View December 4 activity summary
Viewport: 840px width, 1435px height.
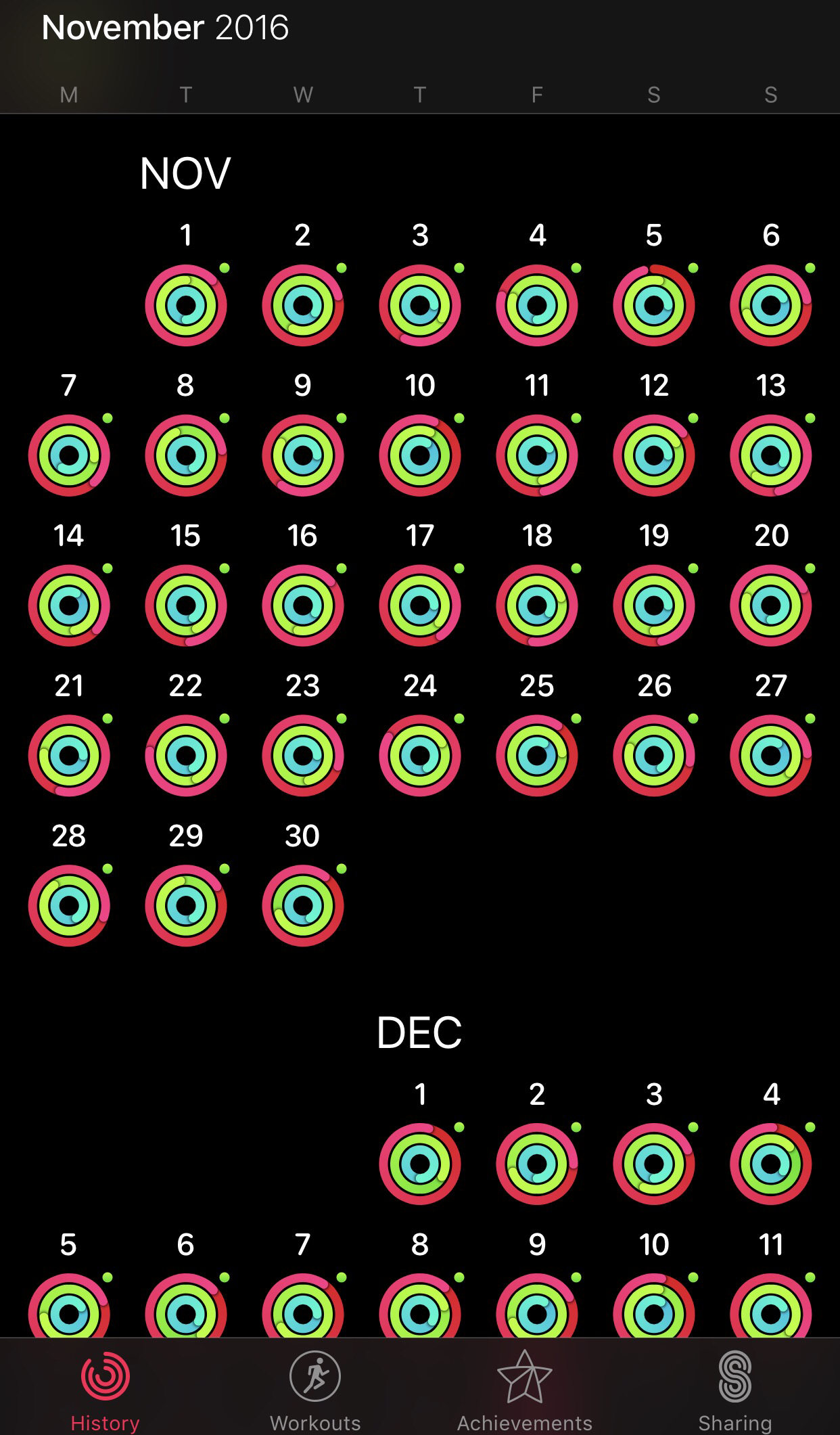click(x=771, y=1164)
